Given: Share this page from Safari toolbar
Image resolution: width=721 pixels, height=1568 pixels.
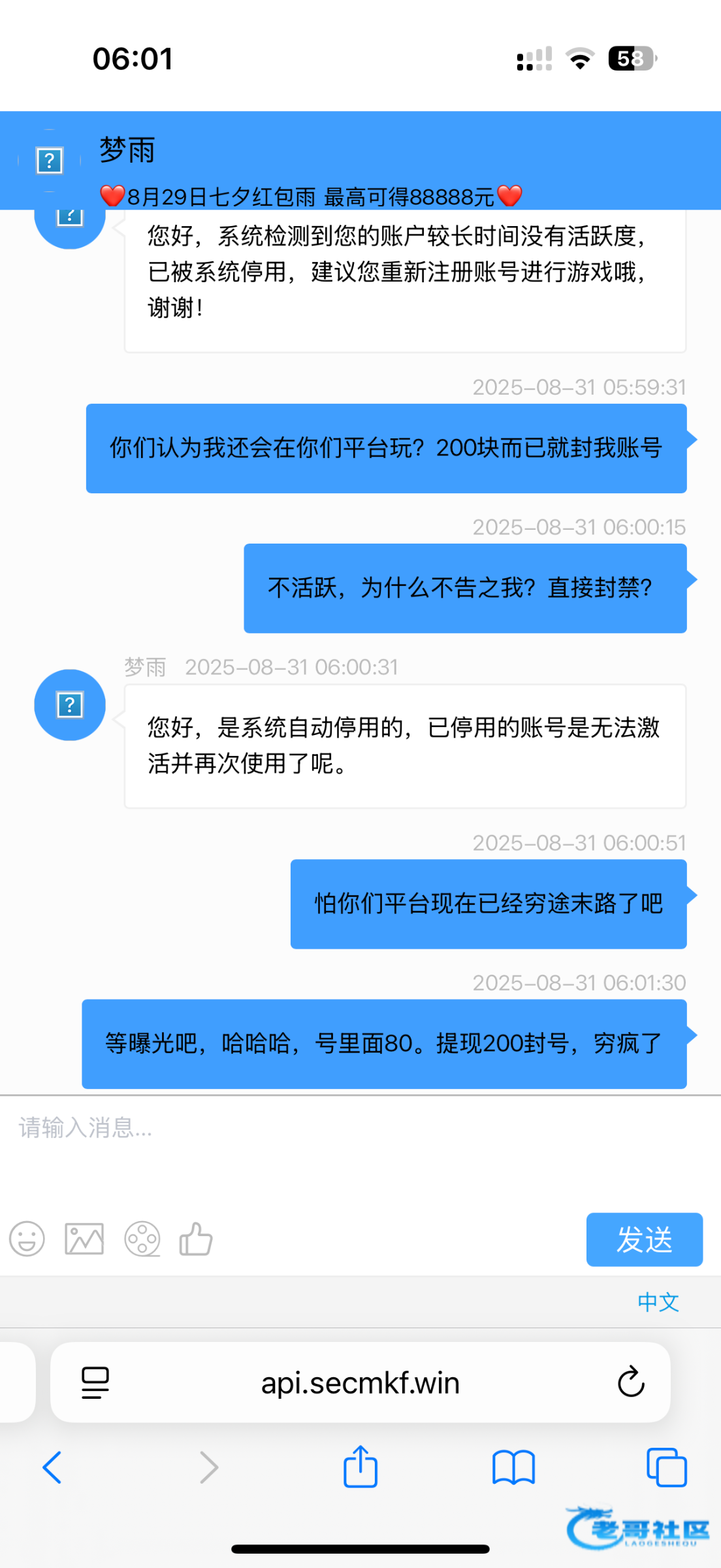Looking at the screenshot, I should 360,1467.
